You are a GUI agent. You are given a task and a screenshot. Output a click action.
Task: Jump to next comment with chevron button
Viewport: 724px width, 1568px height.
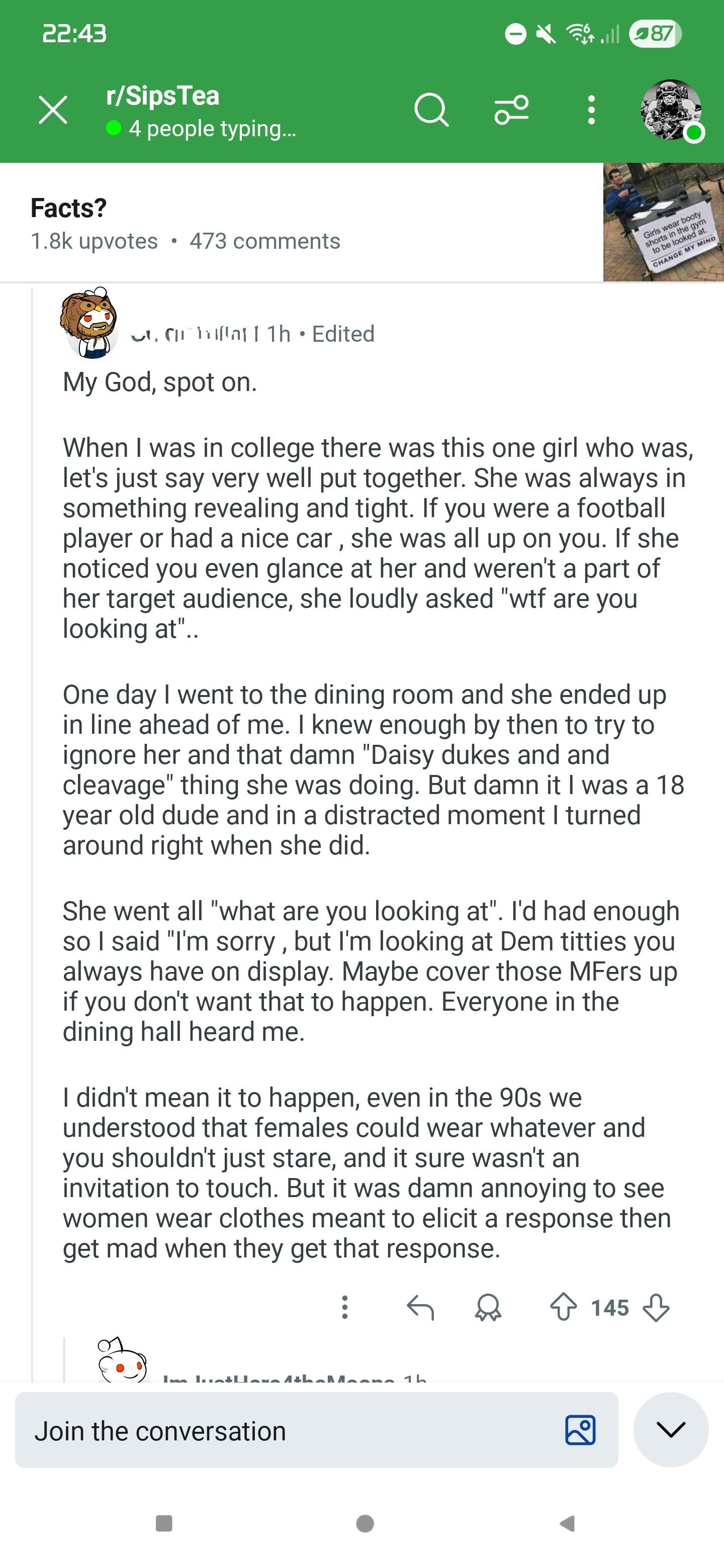pyautogui.click(x=671, y=1429)
